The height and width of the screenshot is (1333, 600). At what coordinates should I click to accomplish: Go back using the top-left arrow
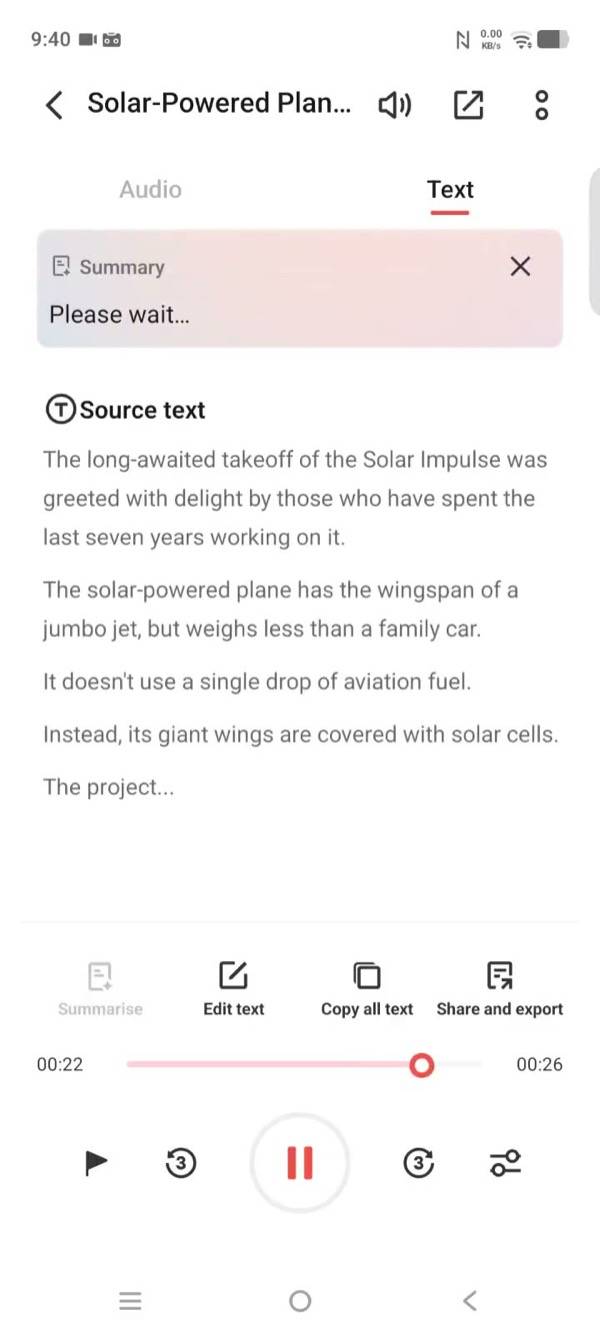pyautogui.click(x=55, y=104)
